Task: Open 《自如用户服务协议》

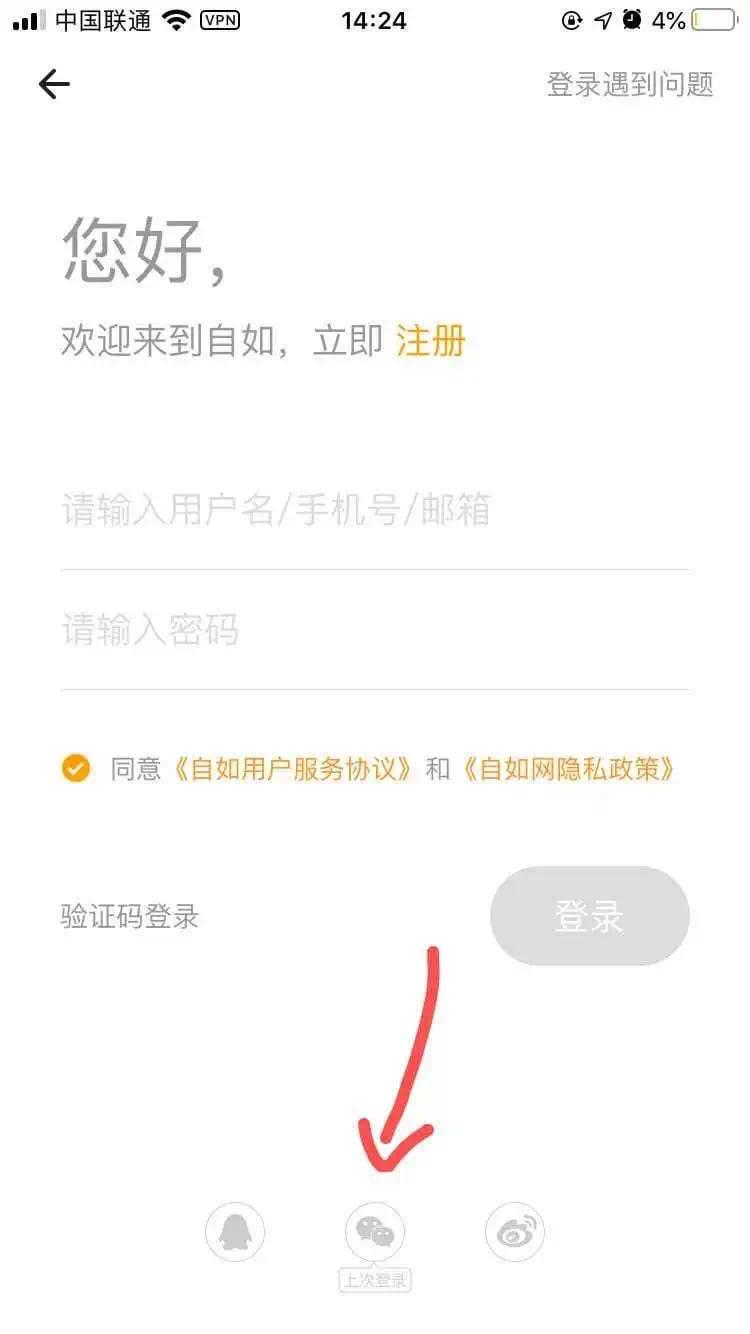Action: click(x=293, y=768)
